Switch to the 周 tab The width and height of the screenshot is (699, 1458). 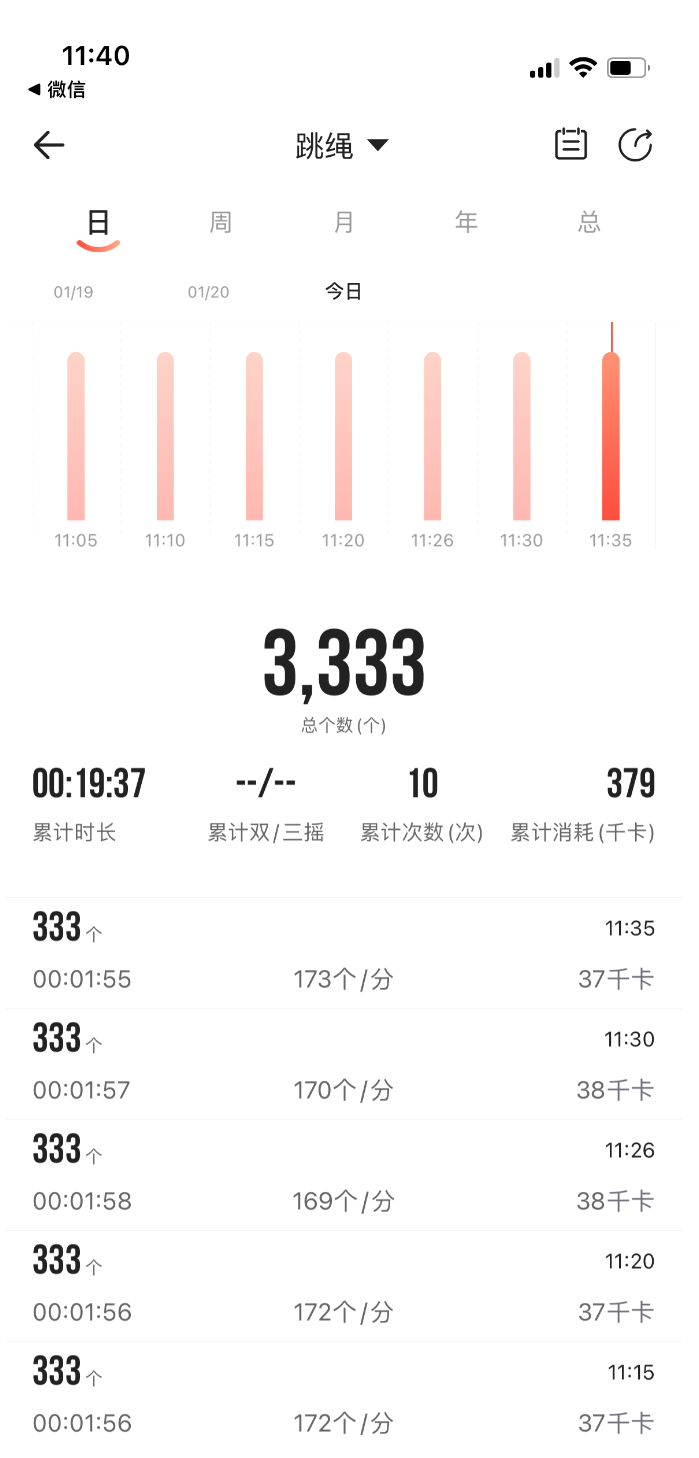(x=221, y=221)
